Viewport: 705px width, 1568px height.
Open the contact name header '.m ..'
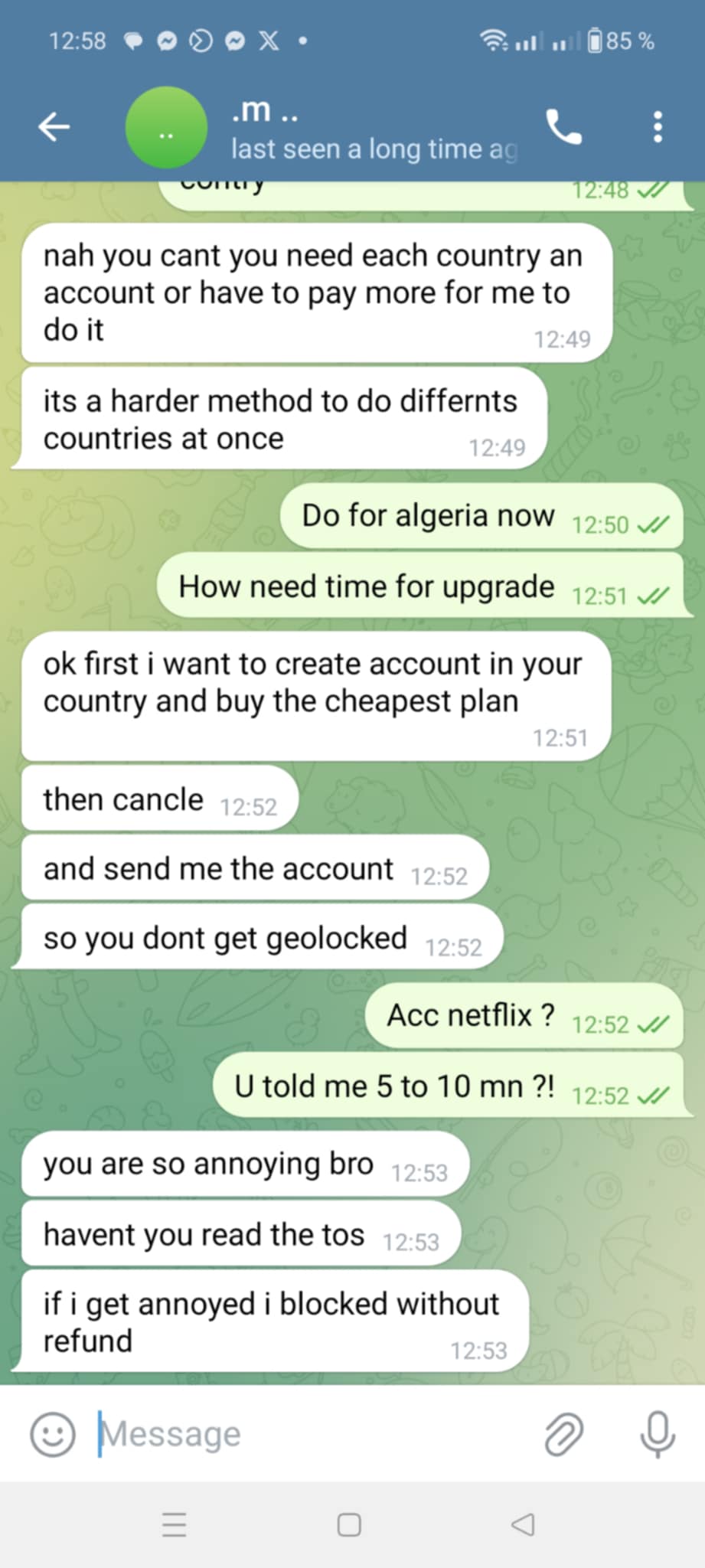click(x=264, y=112)
